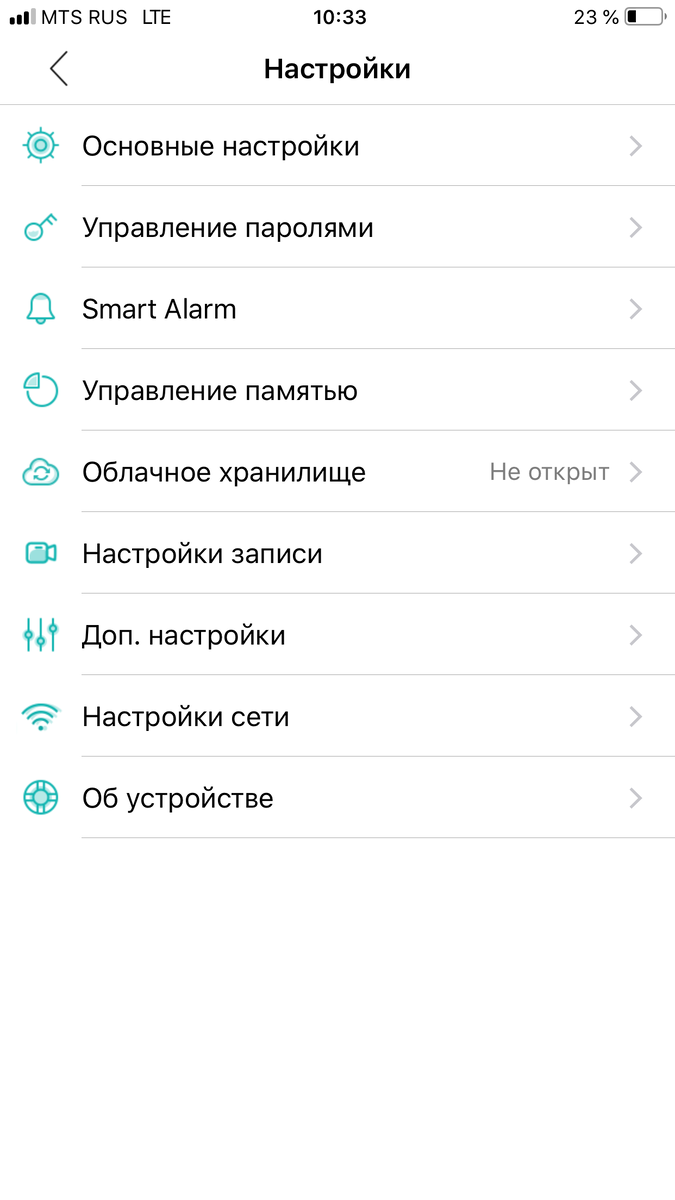Open Основные настройки
Image resolution: width=675 pixels, height=1200 pixels.
pos(337,146)
